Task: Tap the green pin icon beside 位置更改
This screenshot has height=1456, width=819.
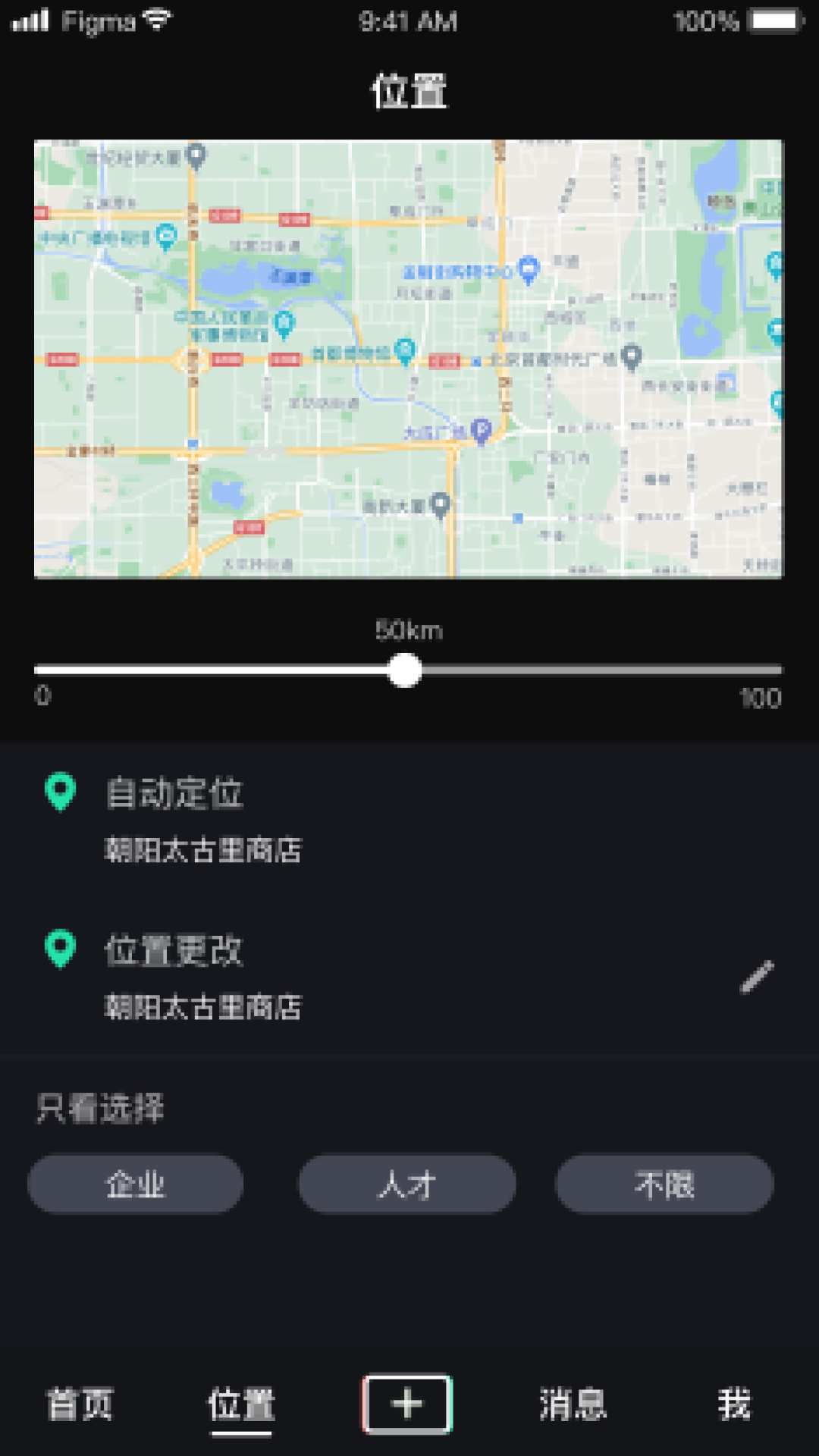Action: pos(62,951)
